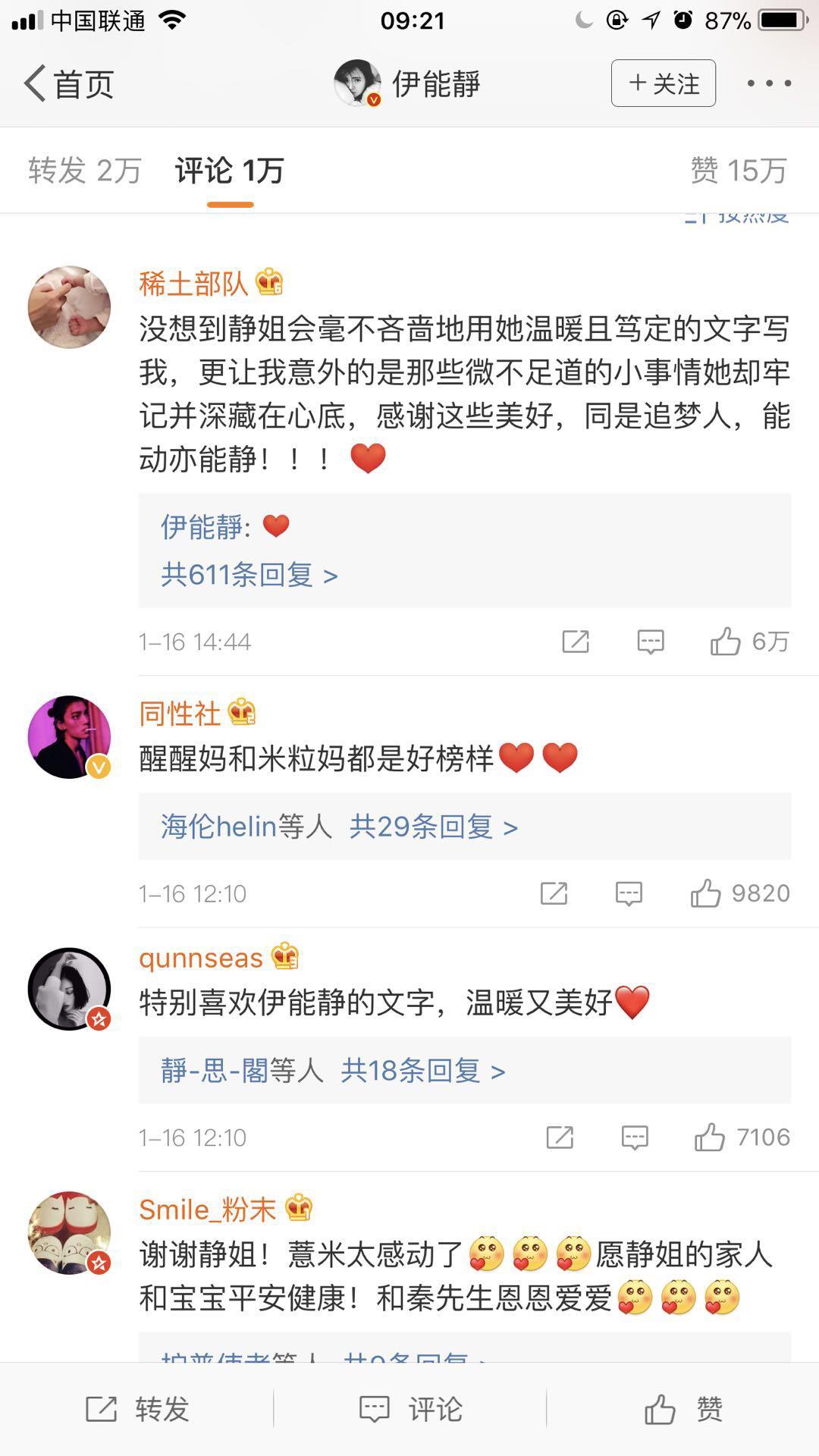
Task: Tap 评论 in the bottom bar
Action: coord(409,1409)
